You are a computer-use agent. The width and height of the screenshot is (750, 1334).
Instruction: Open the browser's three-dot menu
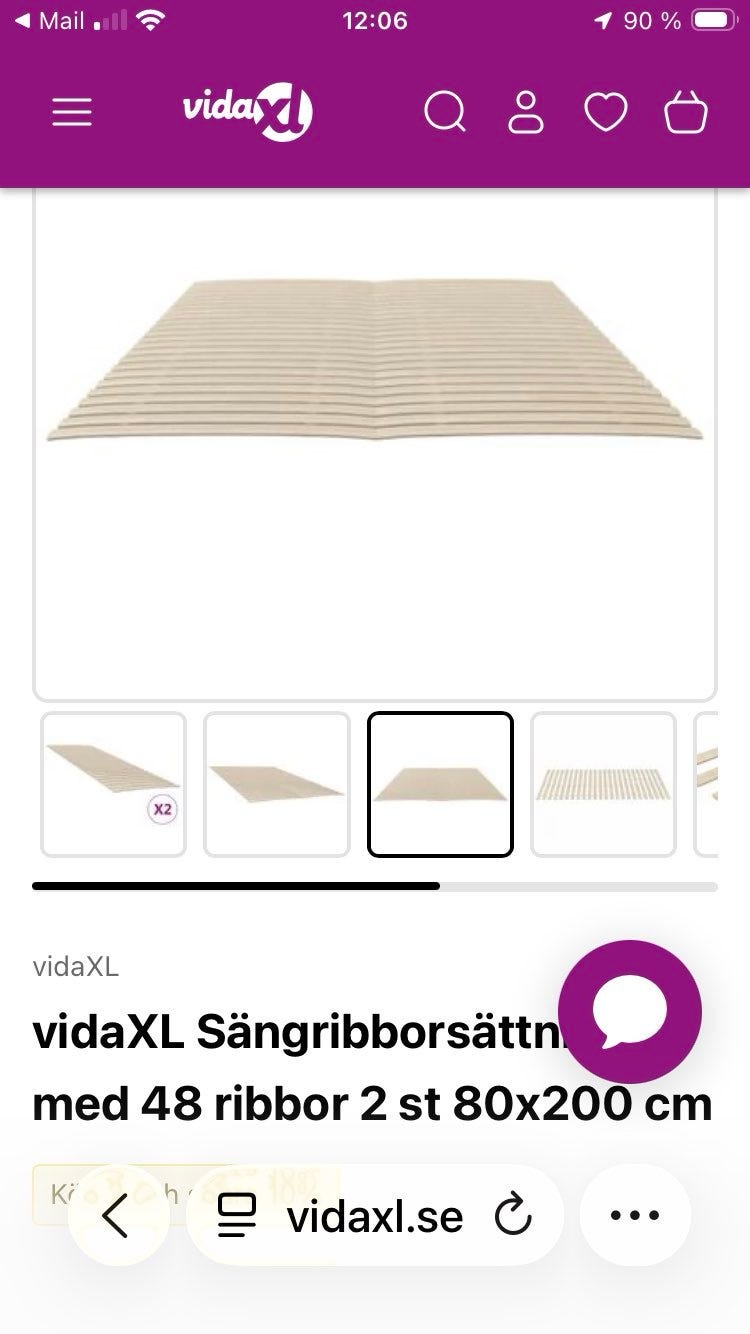point(635,1216)
